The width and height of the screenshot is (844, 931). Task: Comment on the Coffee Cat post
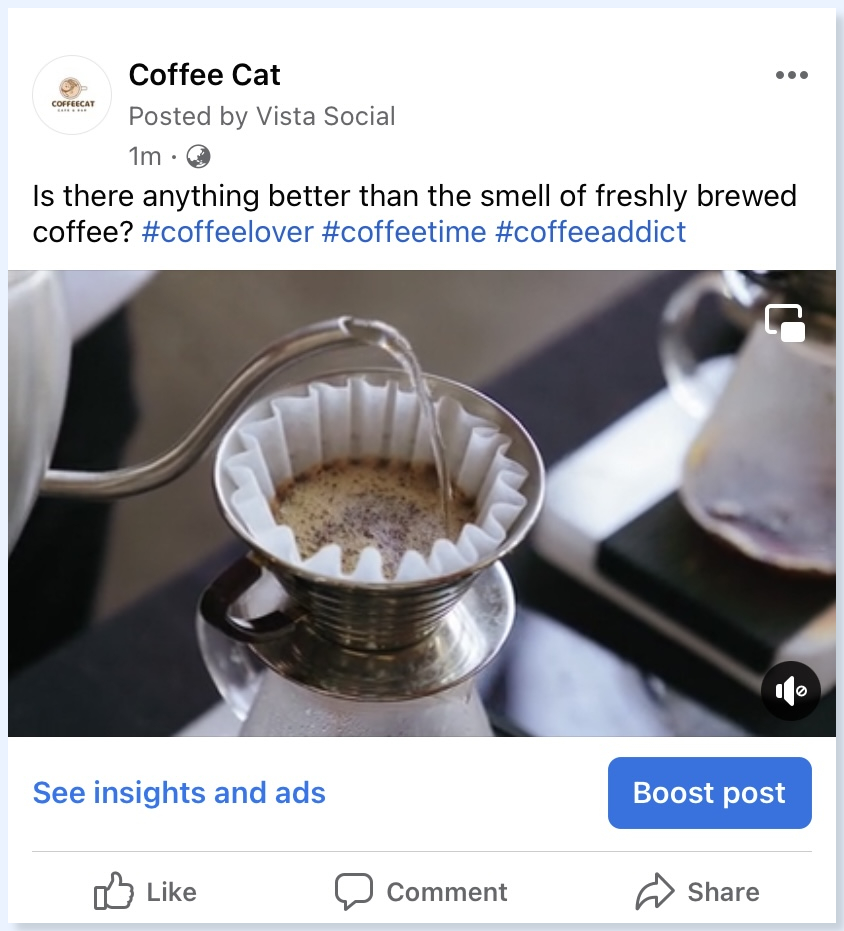coord(421,891)
